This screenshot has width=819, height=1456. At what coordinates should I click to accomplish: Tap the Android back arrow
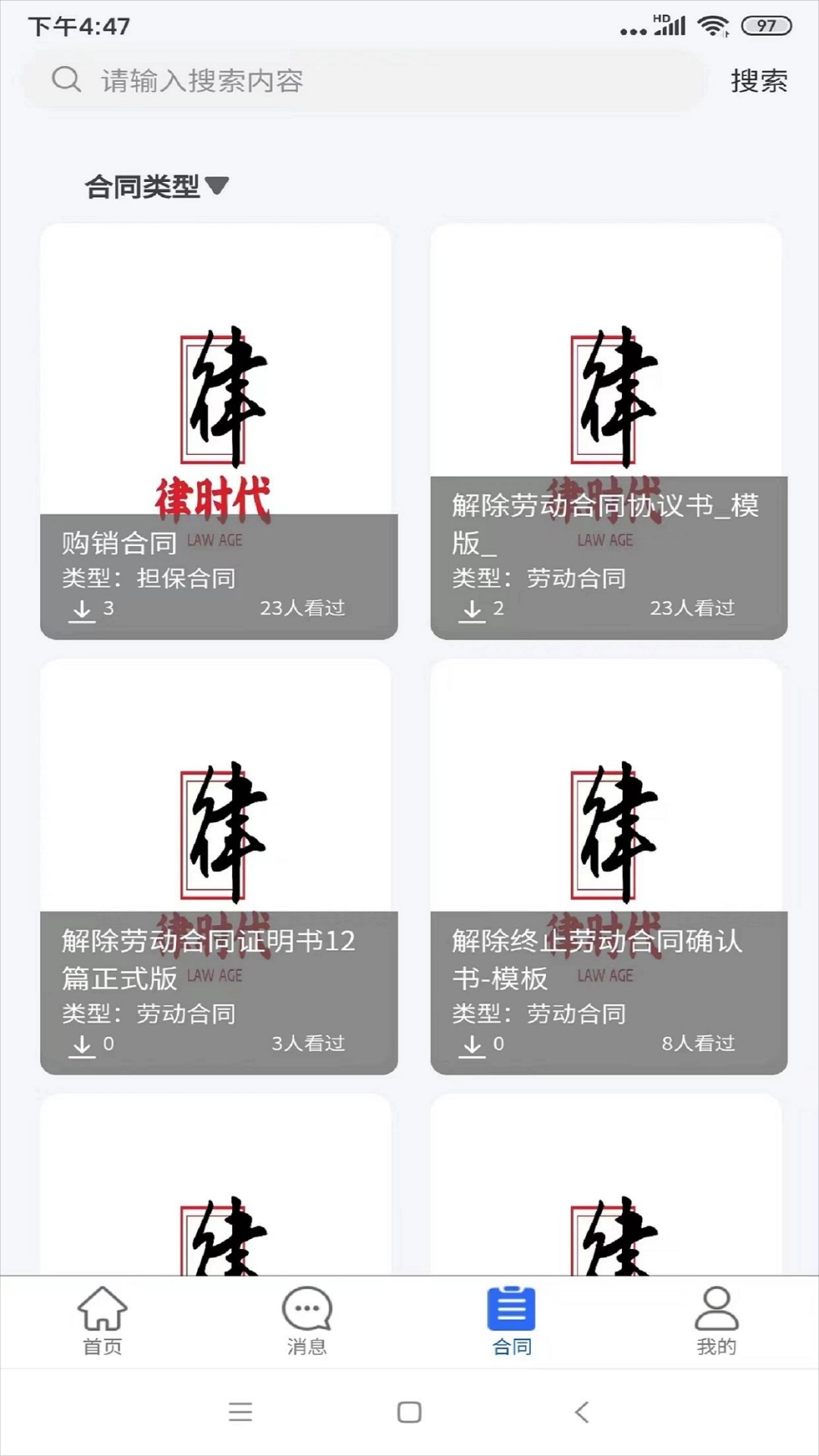coord(579,1412)
